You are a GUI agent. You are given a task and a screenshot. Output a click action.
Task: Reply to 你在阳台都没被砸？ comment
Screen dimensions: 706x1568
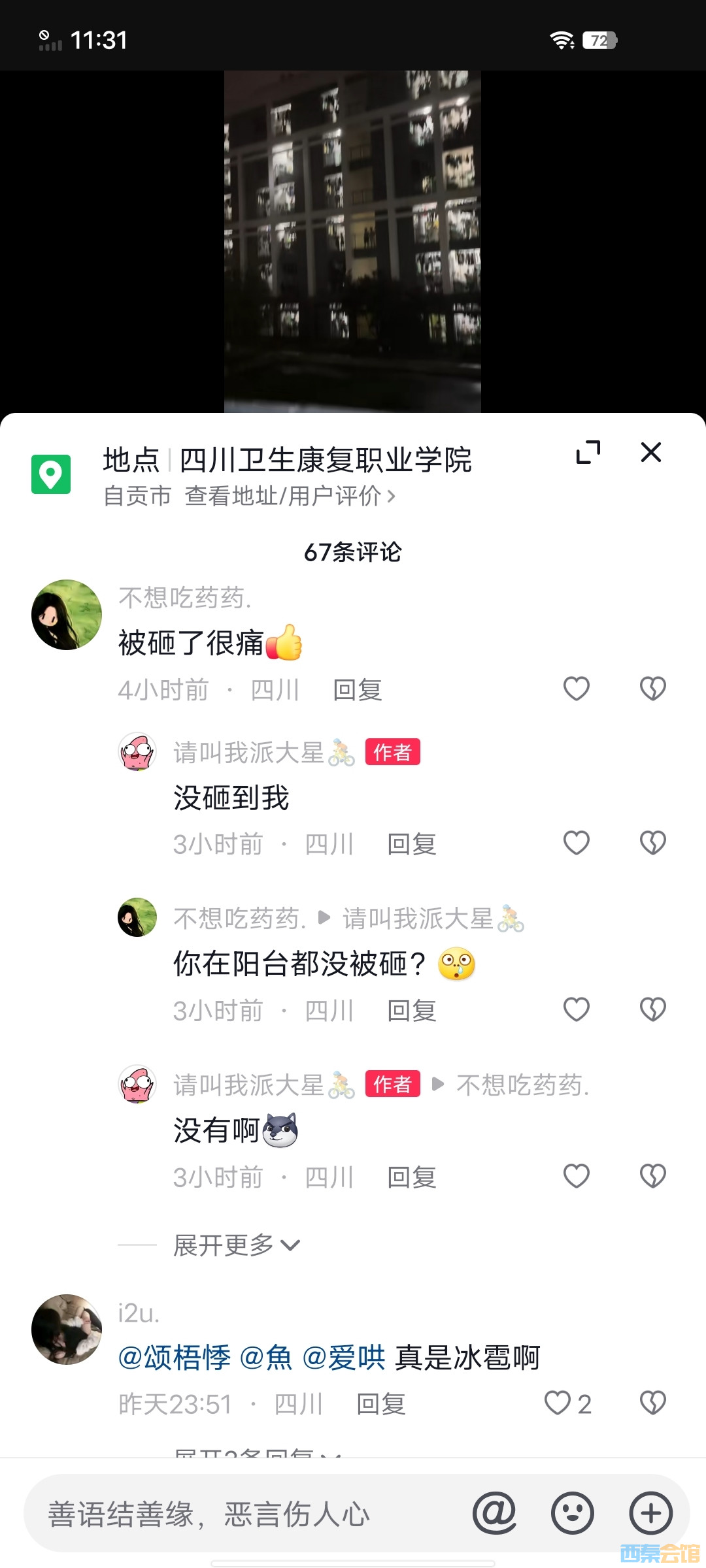[411, 1011]
